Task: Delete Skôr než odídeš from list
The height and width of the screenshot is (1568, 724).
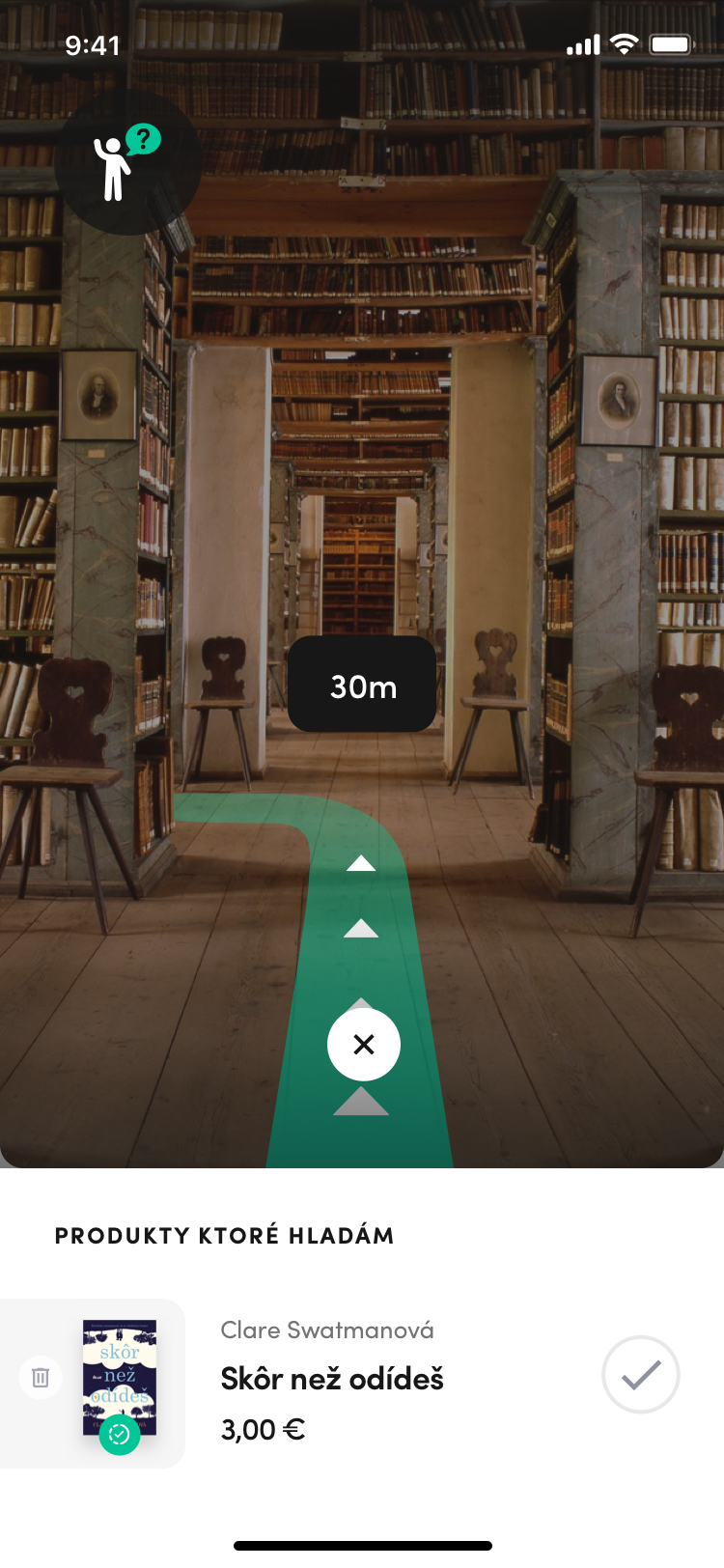Action: [41, 1377]
